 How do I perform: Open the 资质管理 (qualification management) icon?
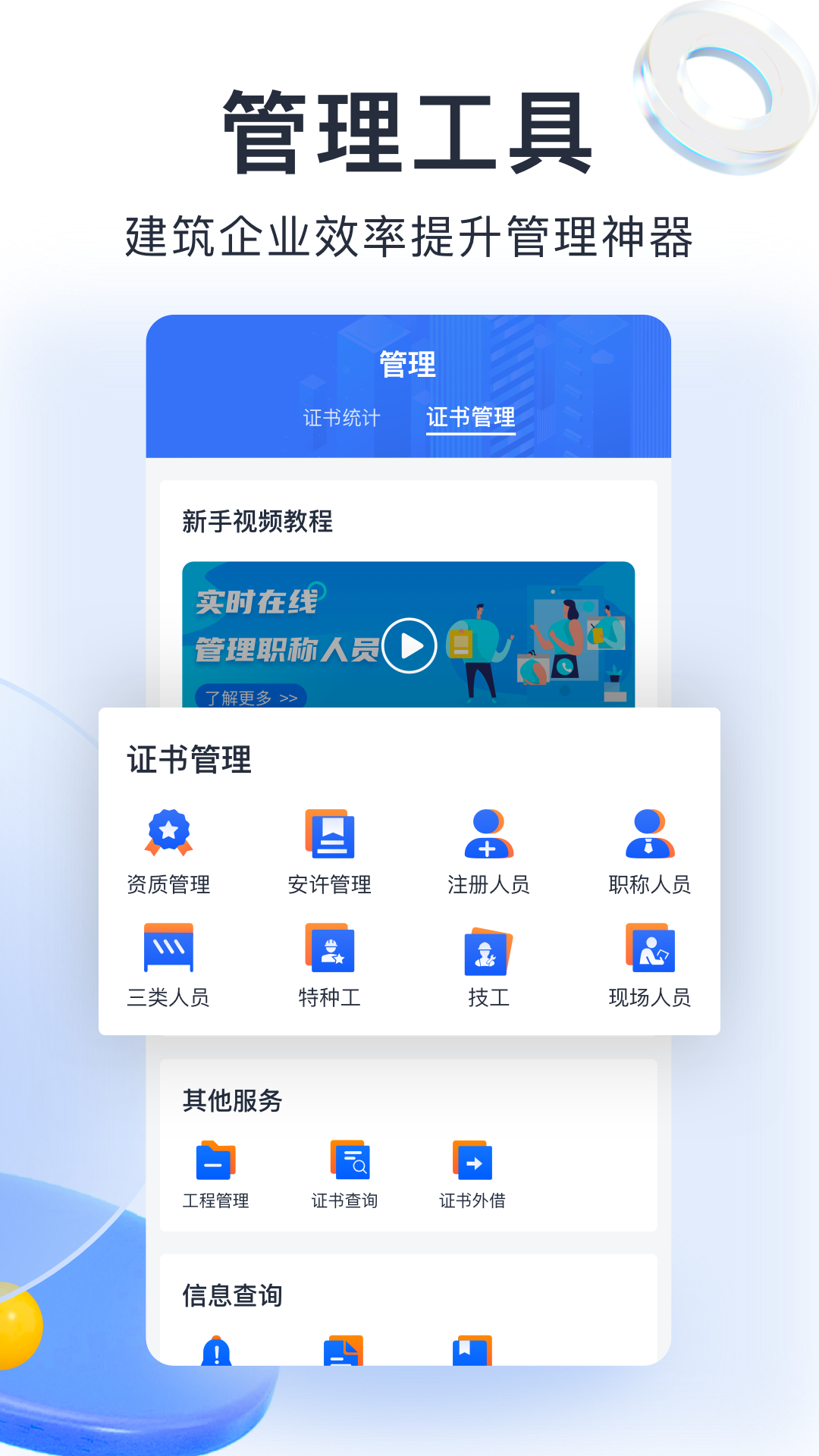pos(170,834)
